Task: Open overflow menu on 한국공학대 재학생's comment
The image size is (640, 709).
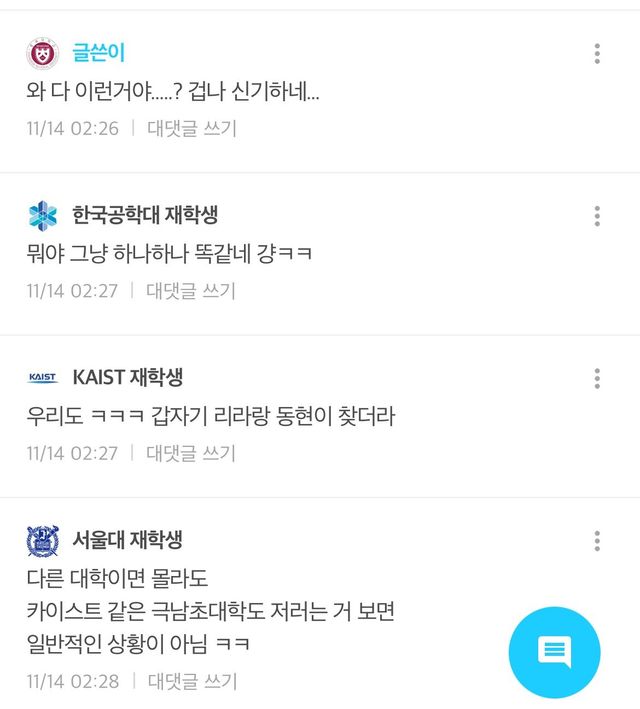Action: pyautogui.click(x=597, y=216)
